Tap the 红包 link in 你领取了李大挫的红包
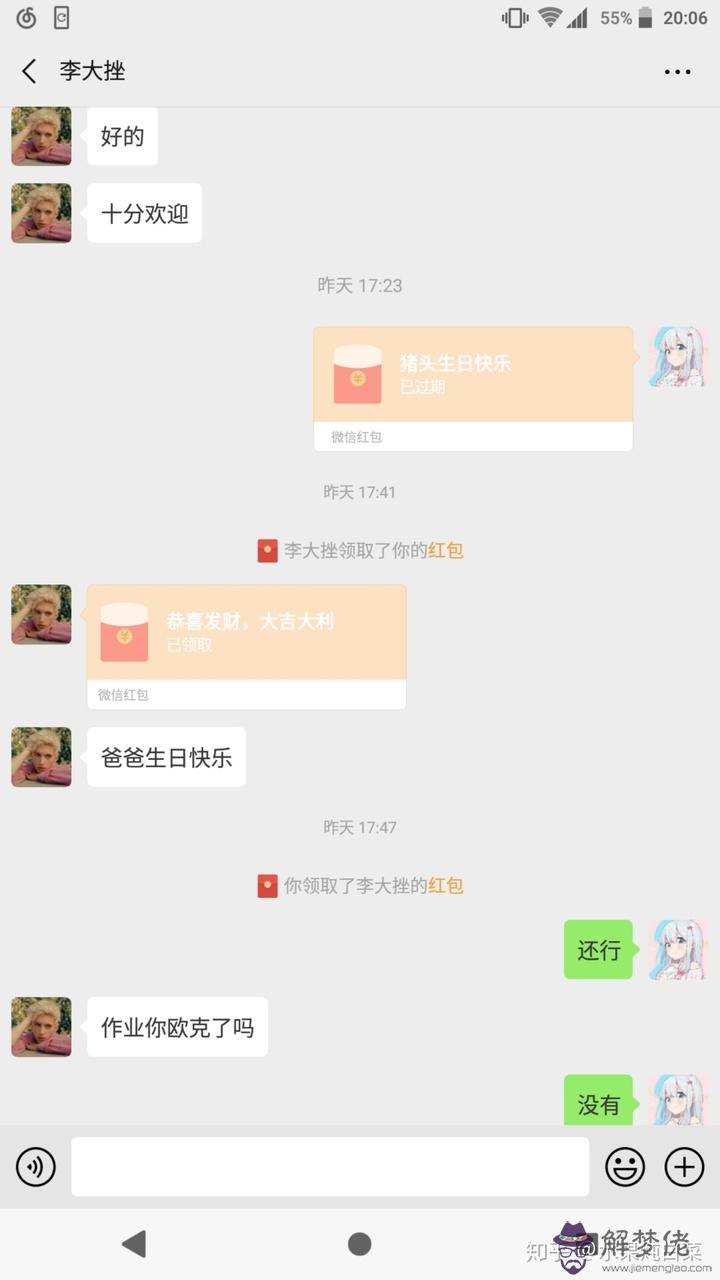 [x=446, y=885]
